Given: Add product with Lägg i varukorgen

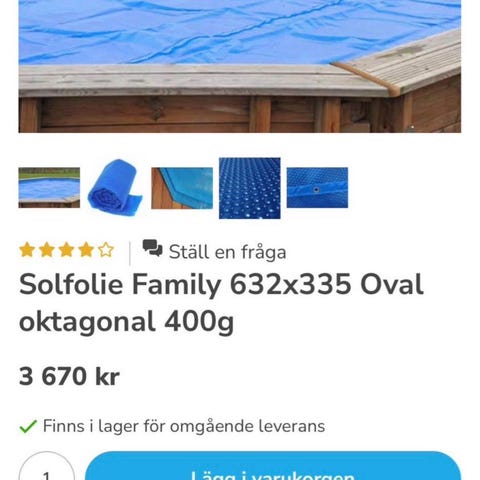Looking at the screenshot, I should [x=273, y=466].
